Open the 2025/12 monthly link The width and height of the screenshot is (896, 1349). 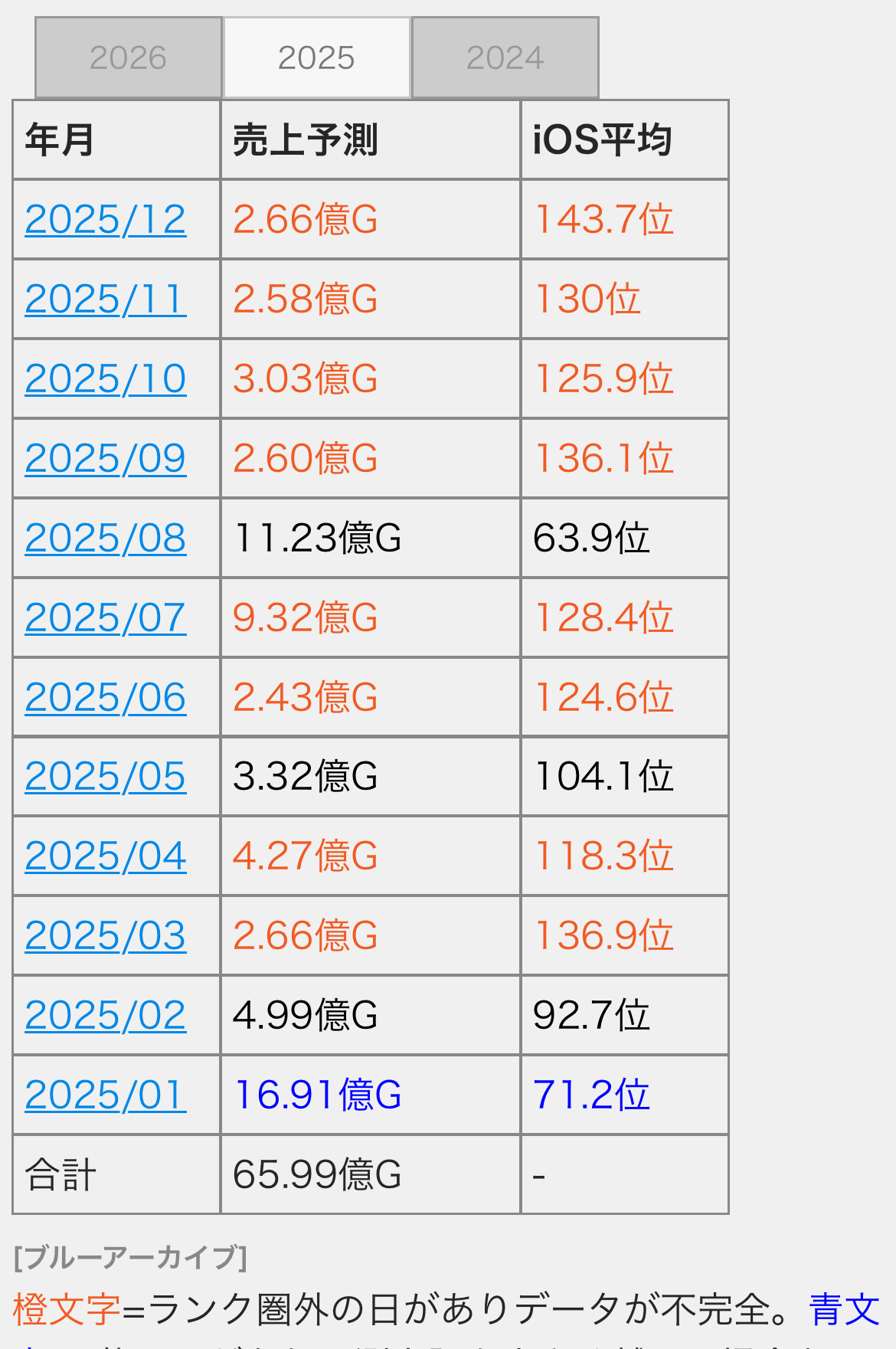click(x=106, y=220)
